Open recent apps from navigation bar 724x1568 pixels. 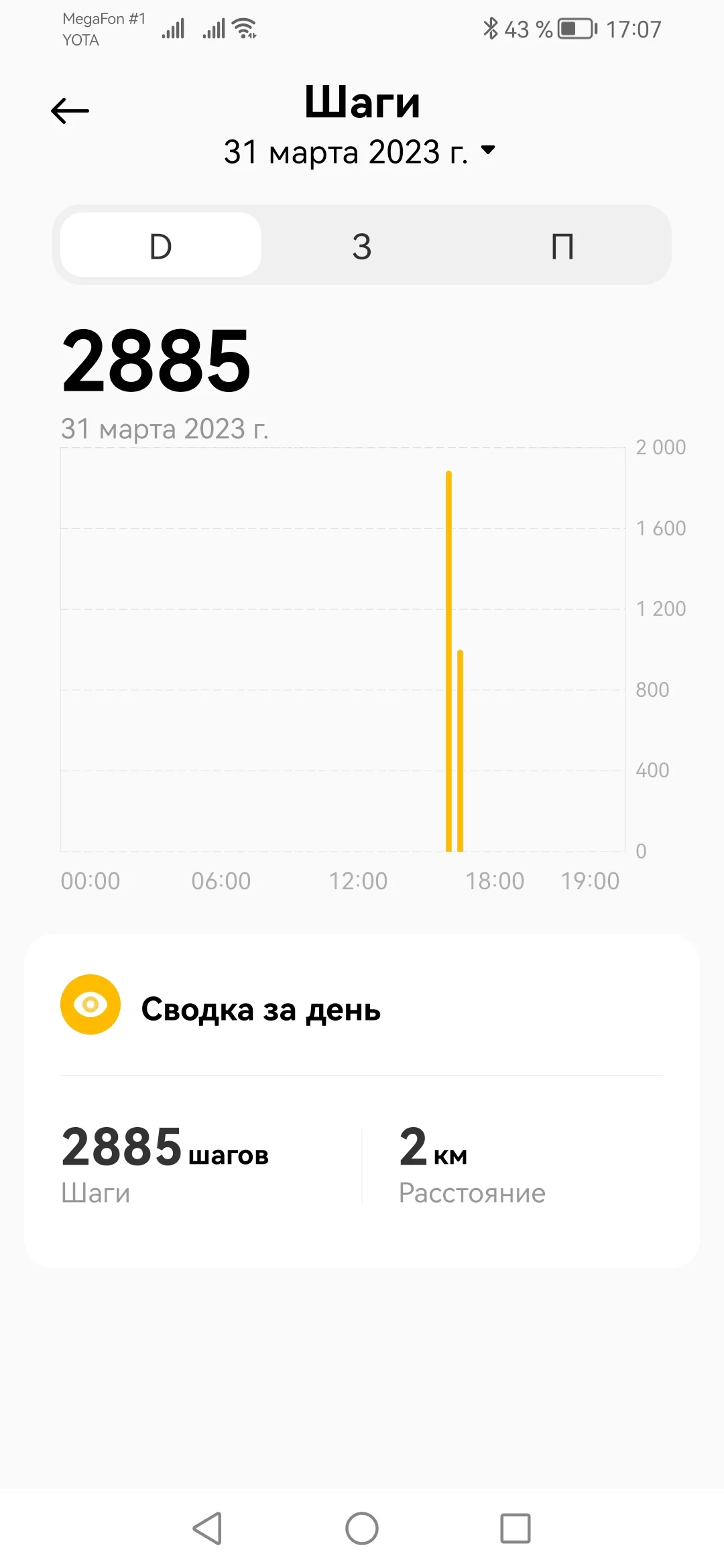click(516, 1528)
